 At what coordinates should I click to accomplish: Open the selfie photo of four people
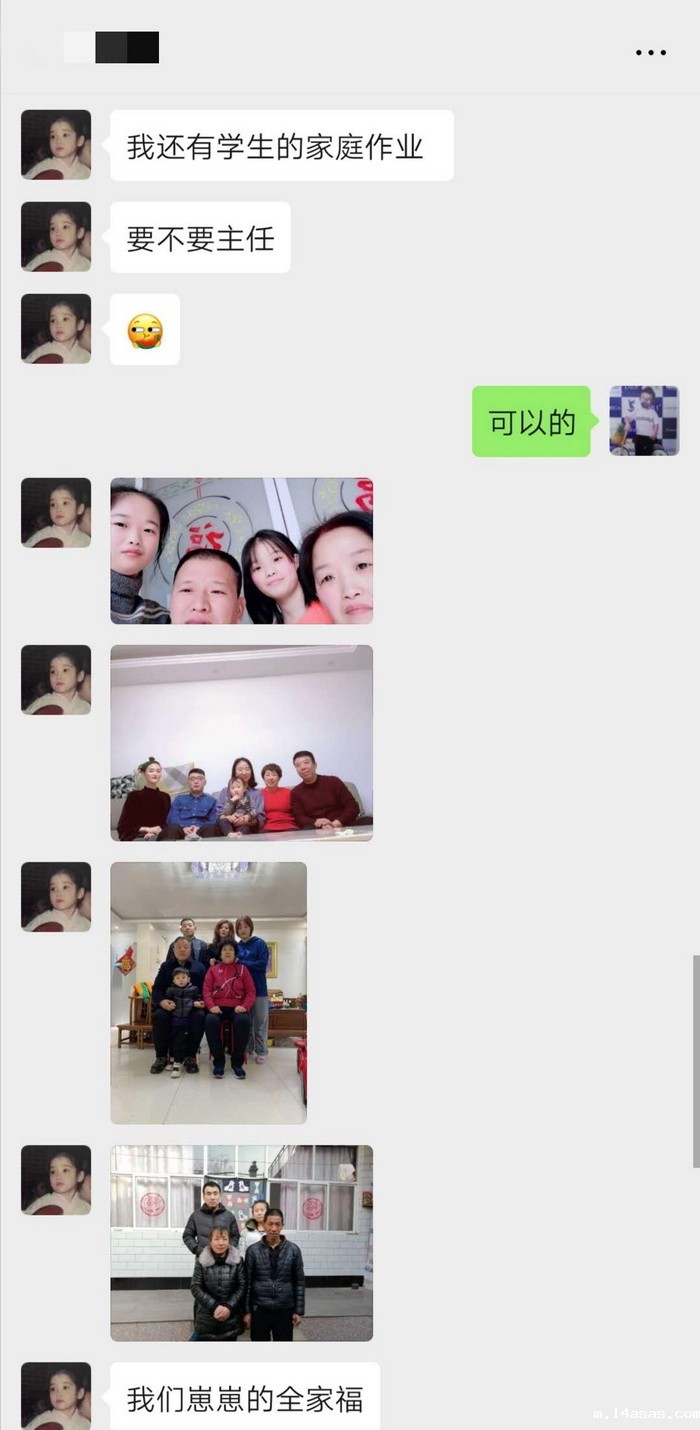click(241, 551)
